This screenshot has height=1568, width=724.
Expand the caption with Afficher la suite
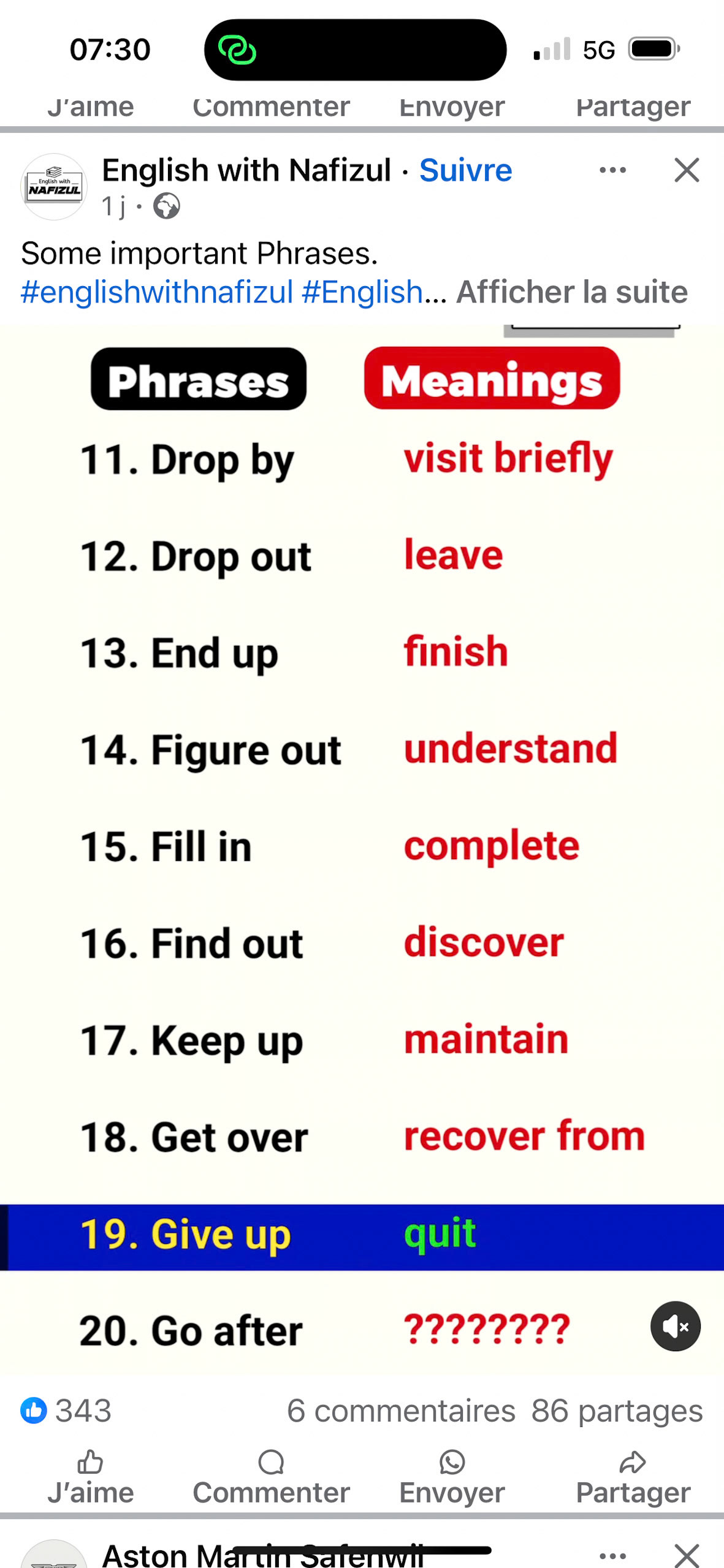[571, 292]
